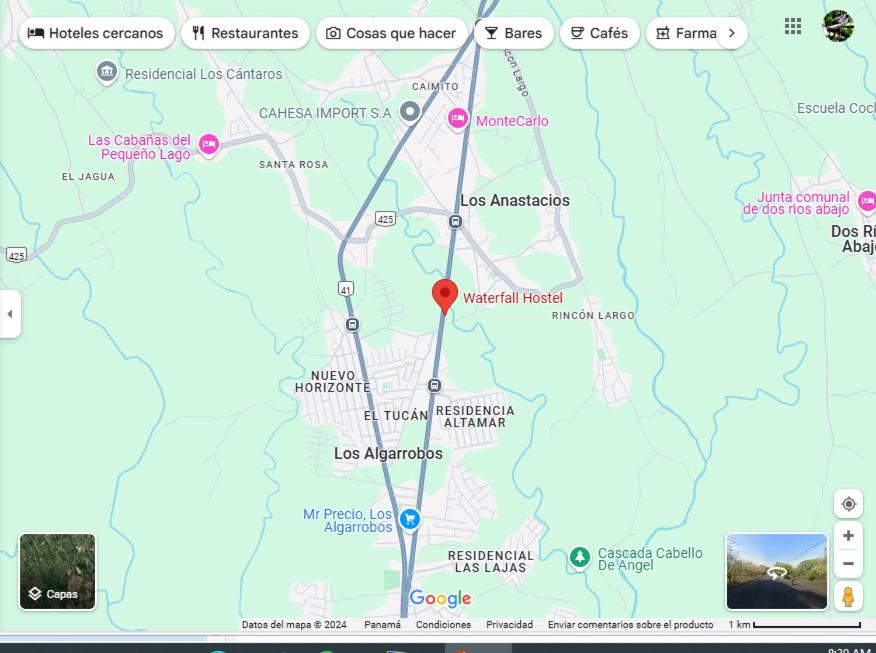The image size is (876, 653).
Task: Show more category chips arrow
Action: point(731,33)
